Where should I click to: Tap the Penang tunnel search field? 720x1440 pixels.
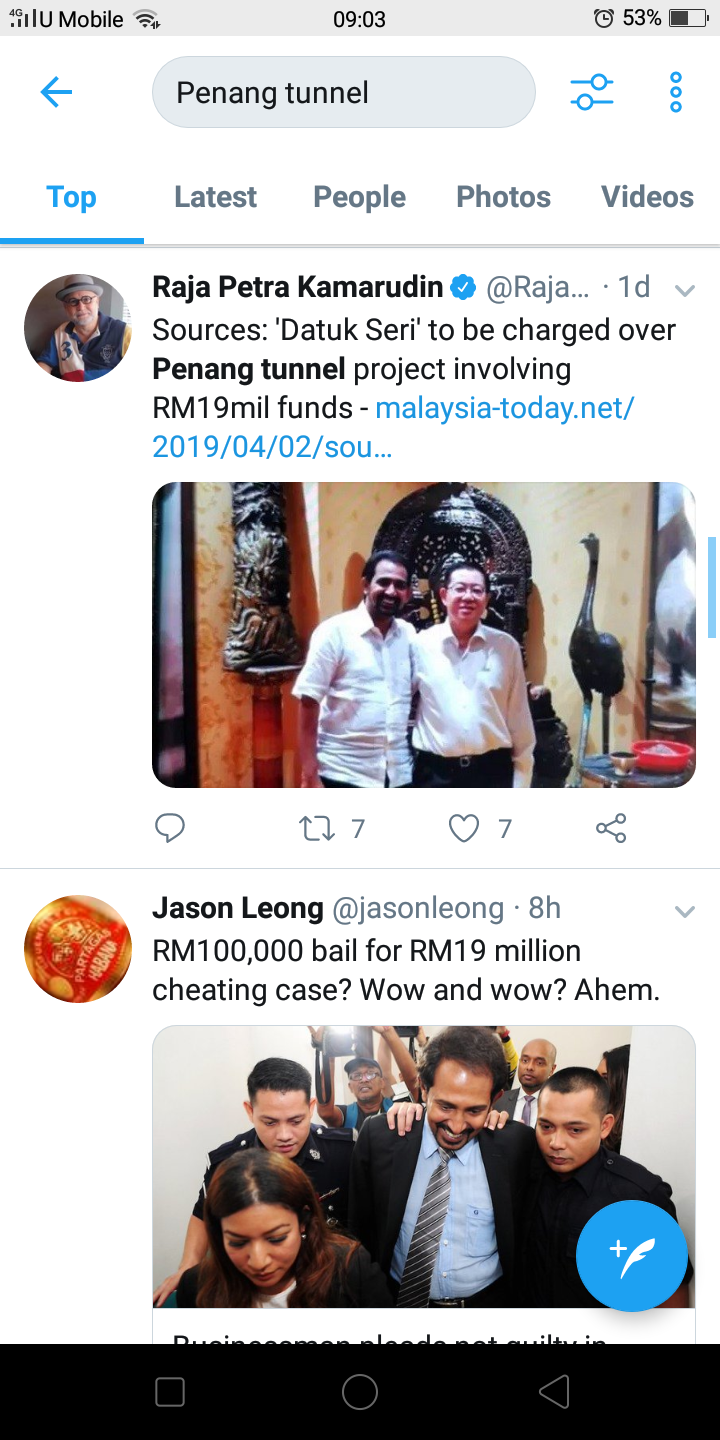tap(343, 93)
